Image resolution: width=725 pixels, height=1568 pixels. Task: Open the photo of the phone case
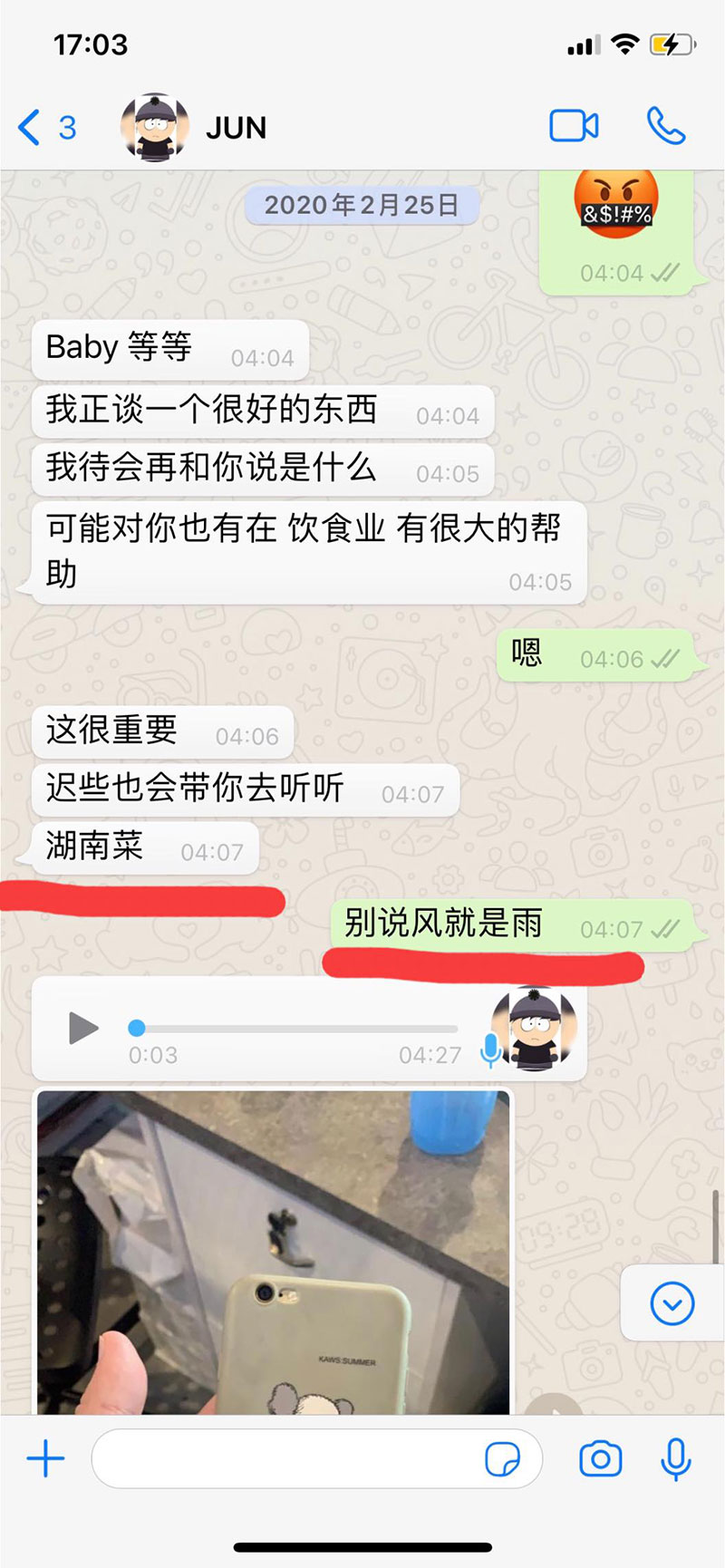click(272, 1251)
